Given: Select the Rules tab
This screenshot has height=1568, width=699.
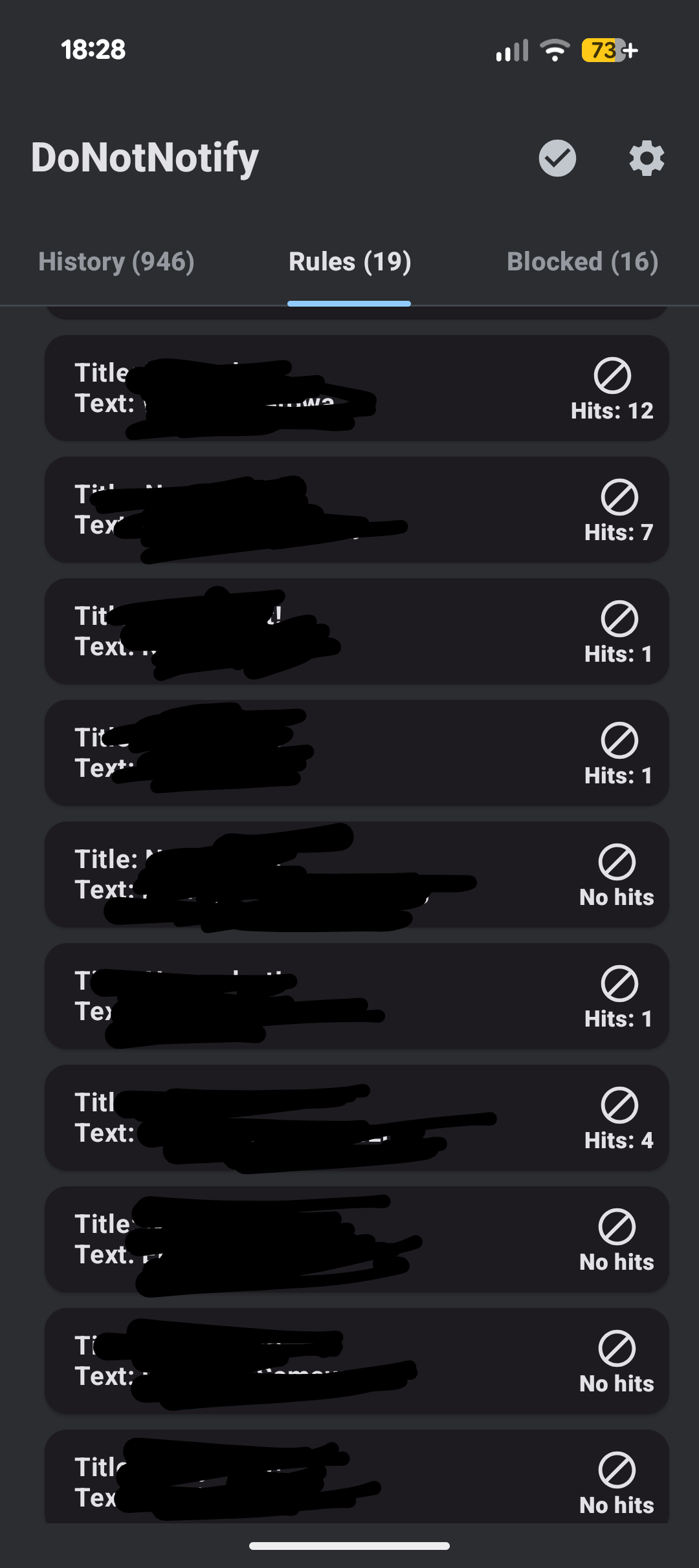Looking at the screenshot, I should coord(349,262).
